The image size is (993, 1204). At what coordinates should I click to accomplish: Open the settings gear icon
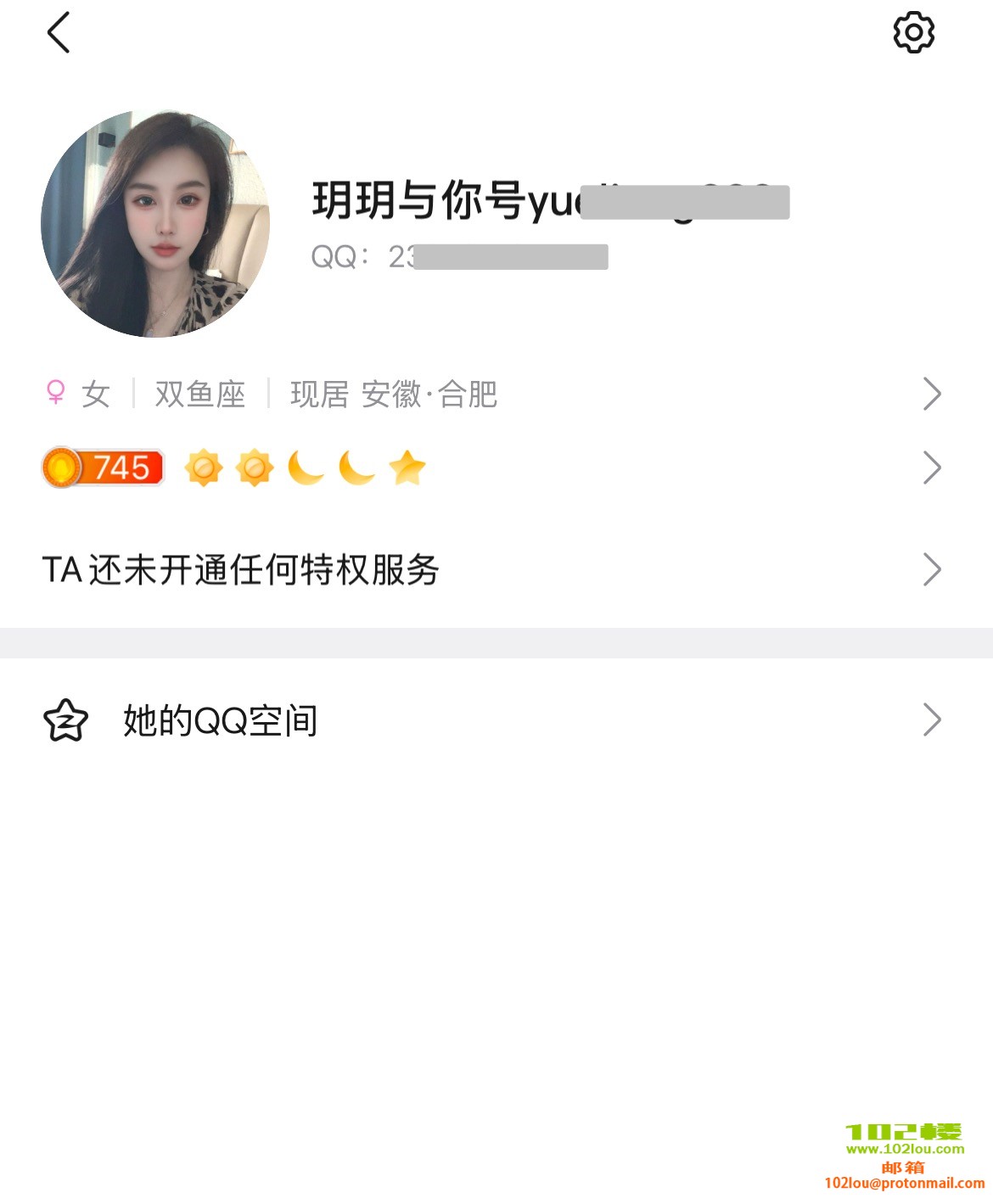(x=913, y=33)
